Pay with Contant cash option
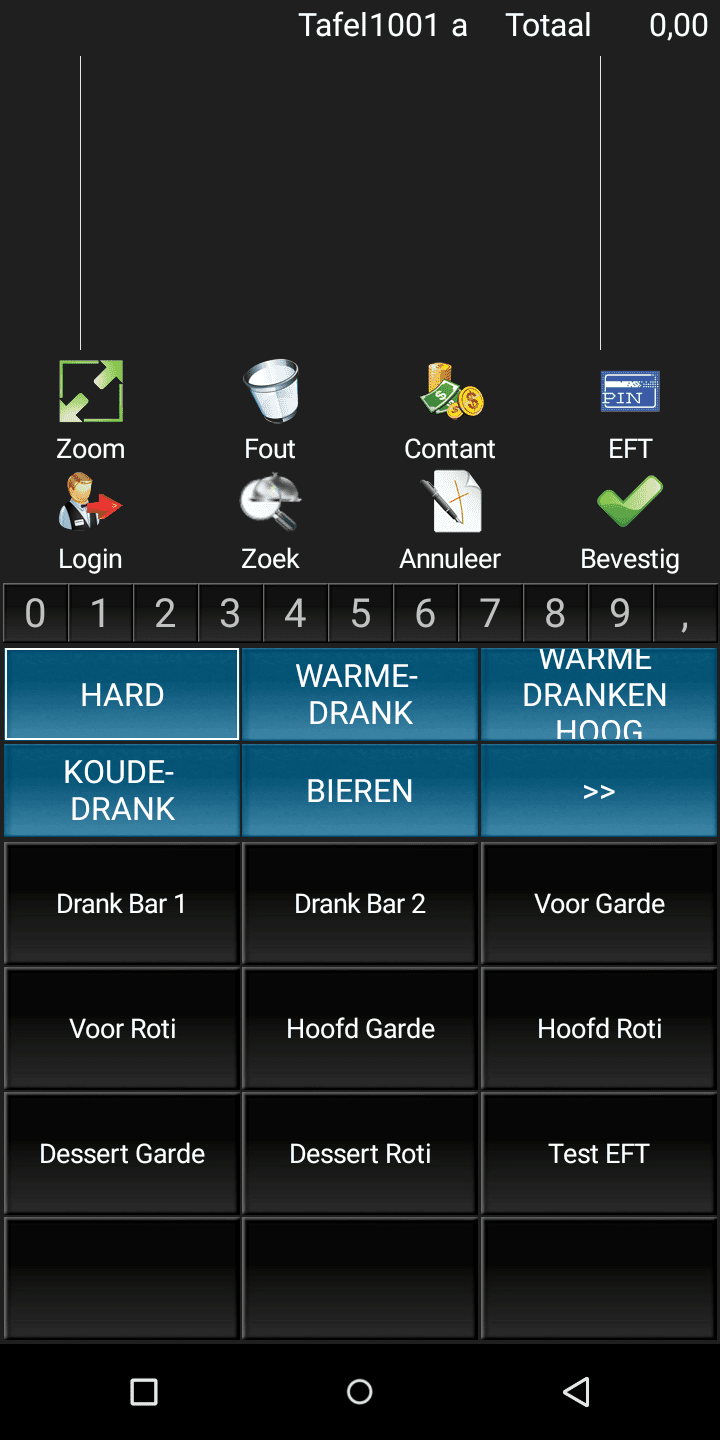Viewport: 720px width, 1440px height. click(450, 393)
